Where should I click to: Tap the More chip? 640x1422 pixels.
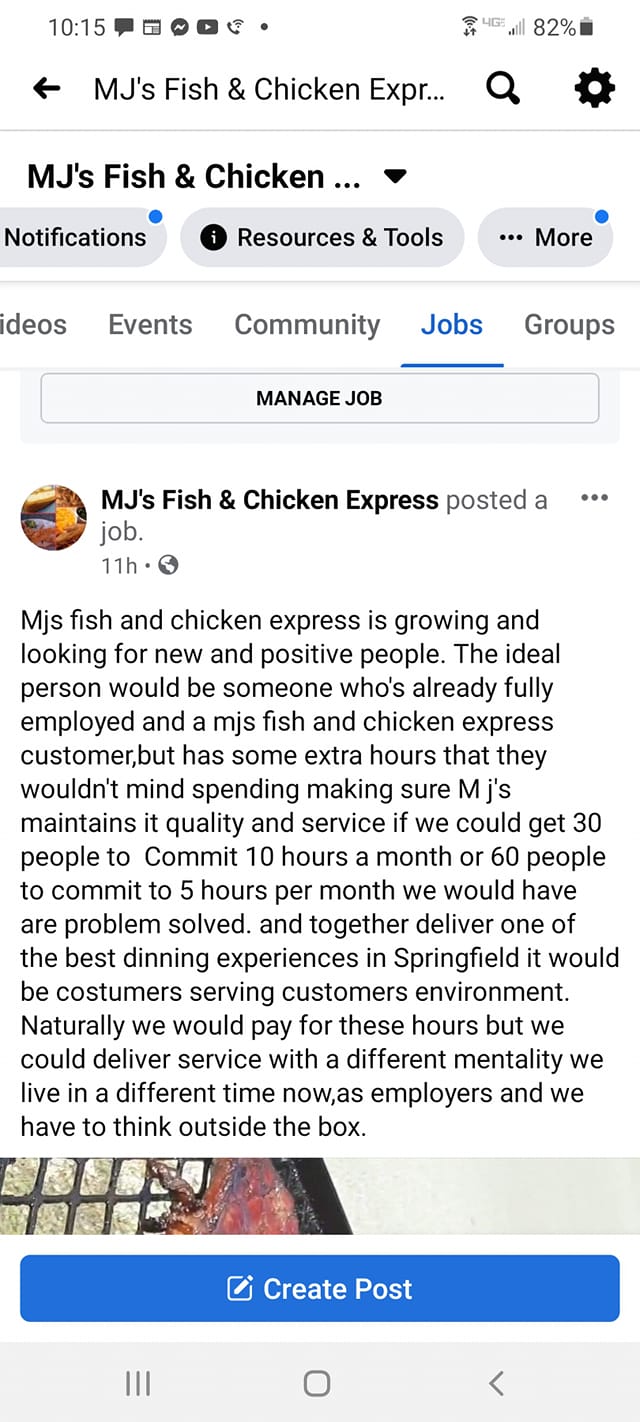[546, 237]
